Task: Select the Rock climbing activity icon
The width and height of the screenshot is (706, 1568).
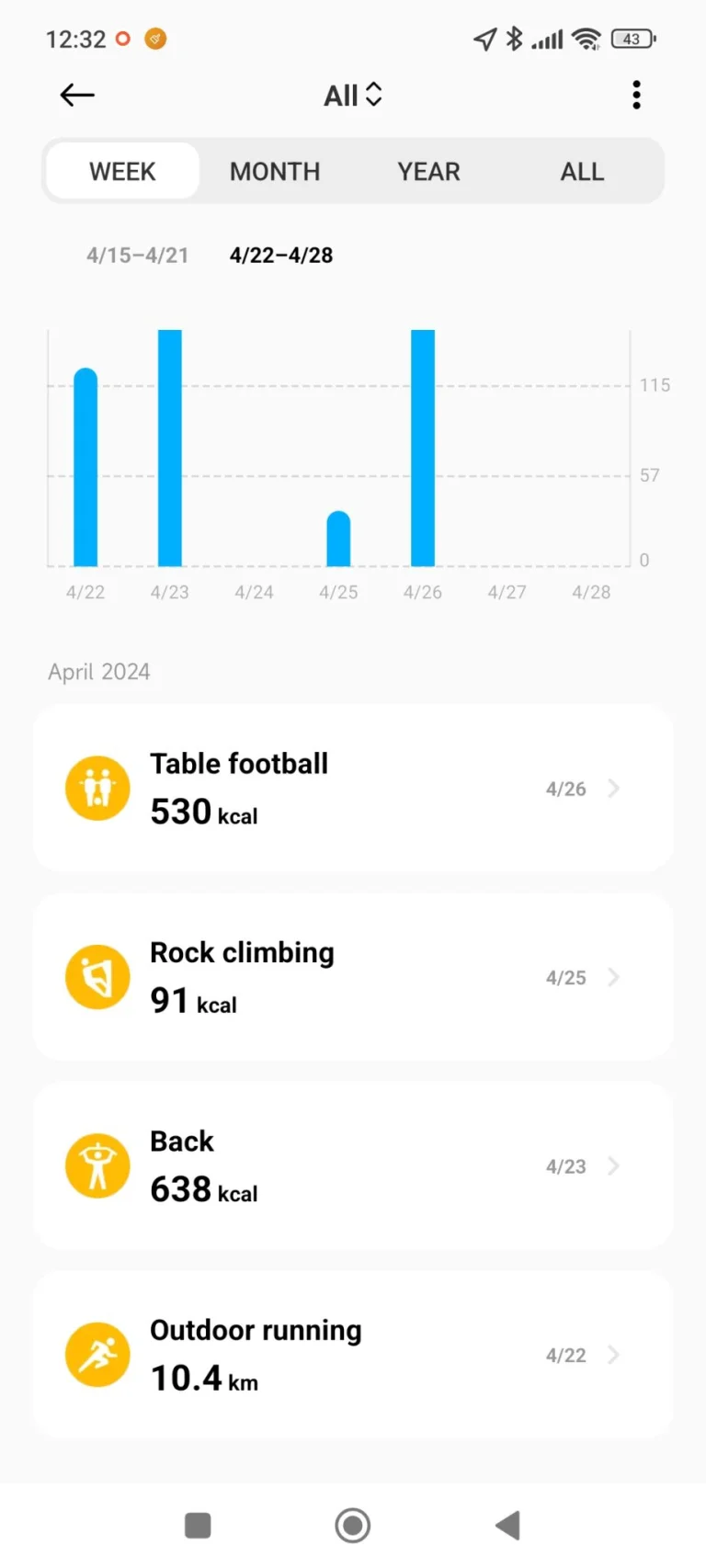Action: [97, 977]
